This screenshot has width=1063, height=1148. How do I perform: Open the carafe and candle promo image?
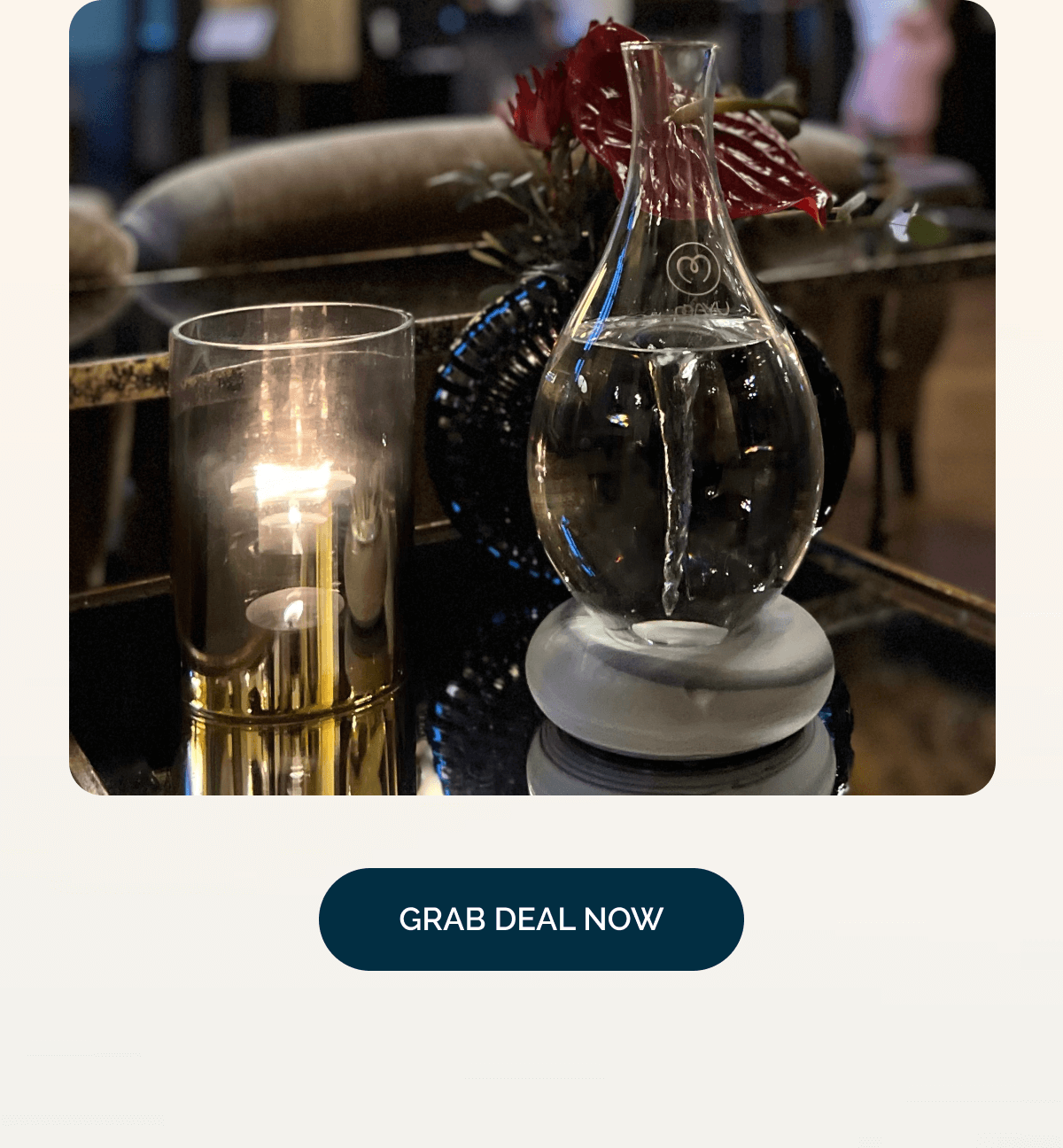click(x=531, y=399)
